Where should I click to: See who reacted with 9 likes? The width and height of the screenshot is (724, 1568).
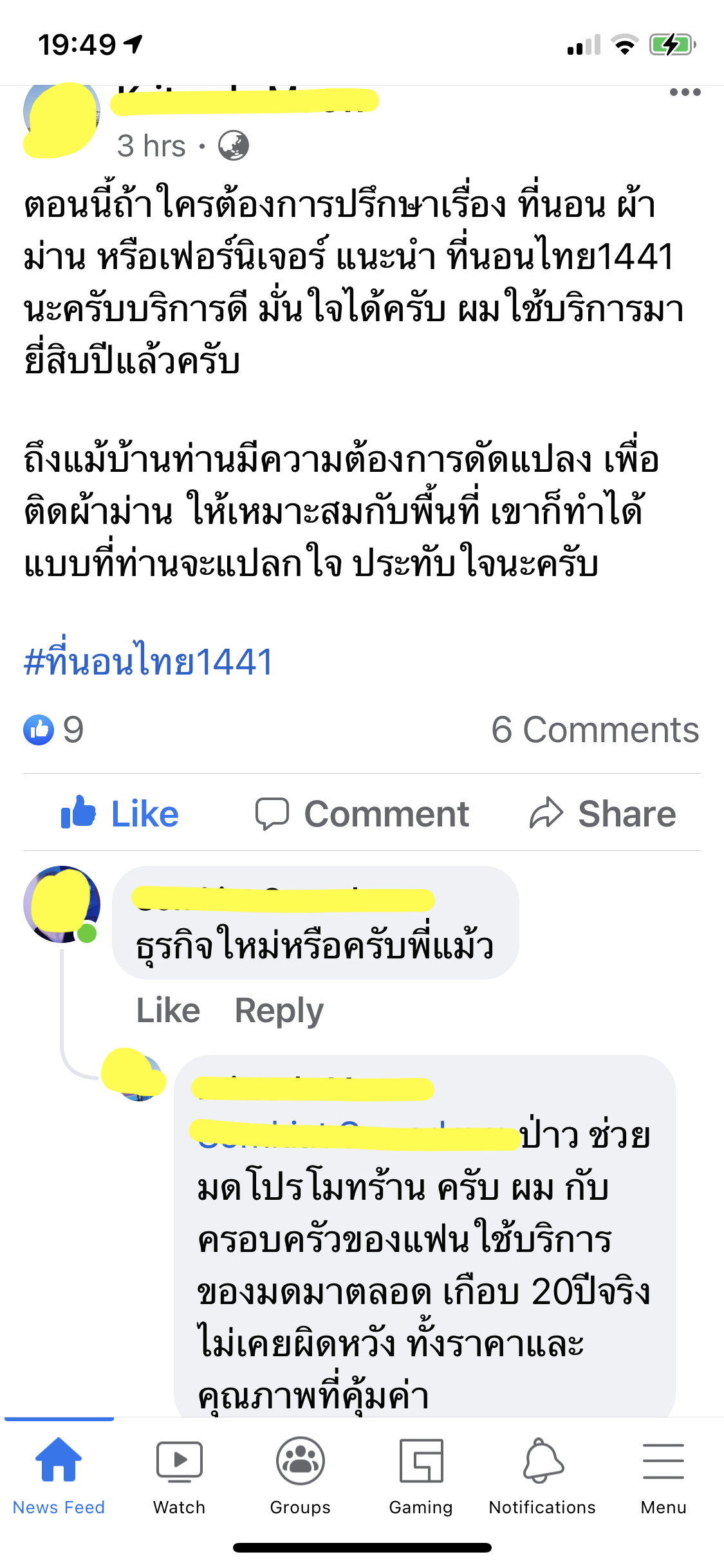pos(53,730)
